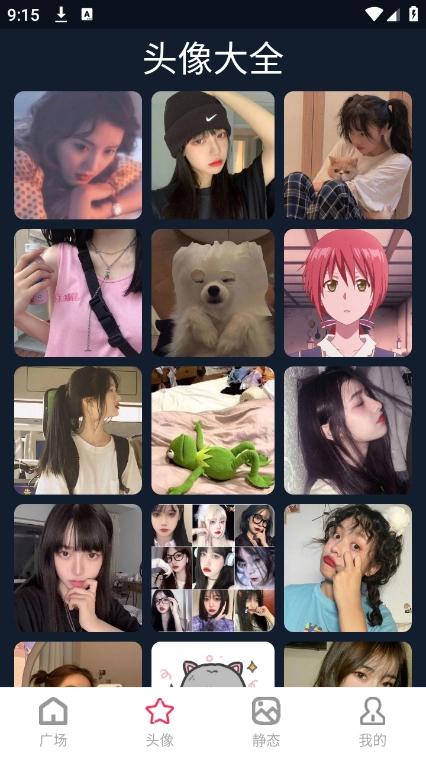Switch to the 广场 tab
The width and height of the screenshot is (426, 759).
point(53,722)
